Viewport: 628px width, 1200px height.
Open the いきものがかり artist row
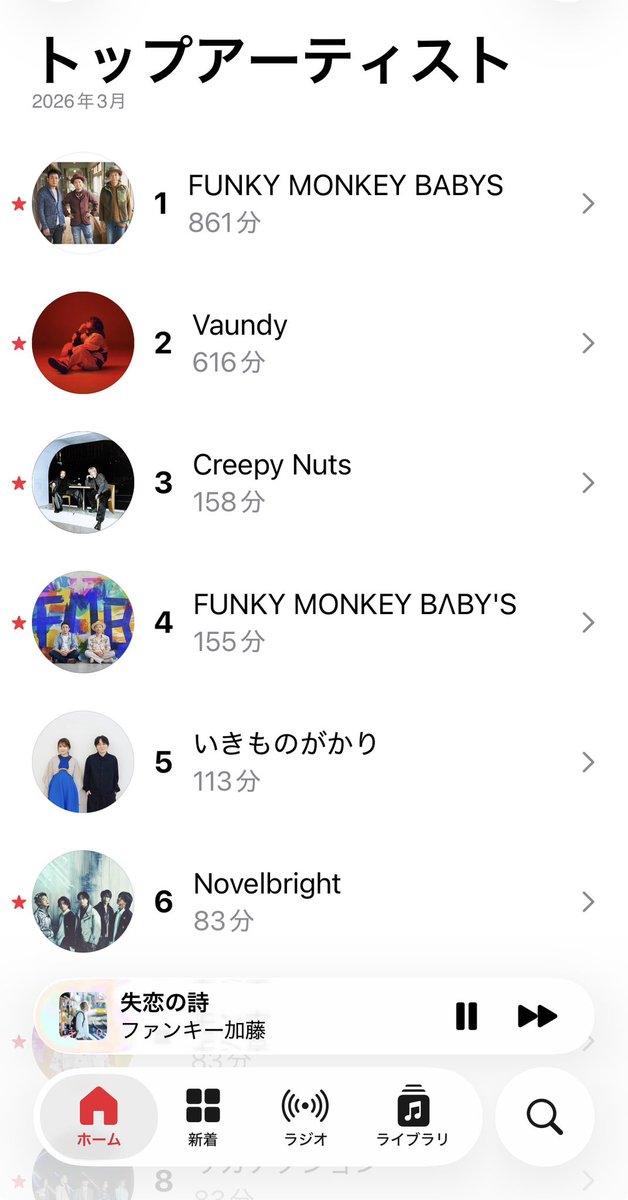(x=314, y=762)
